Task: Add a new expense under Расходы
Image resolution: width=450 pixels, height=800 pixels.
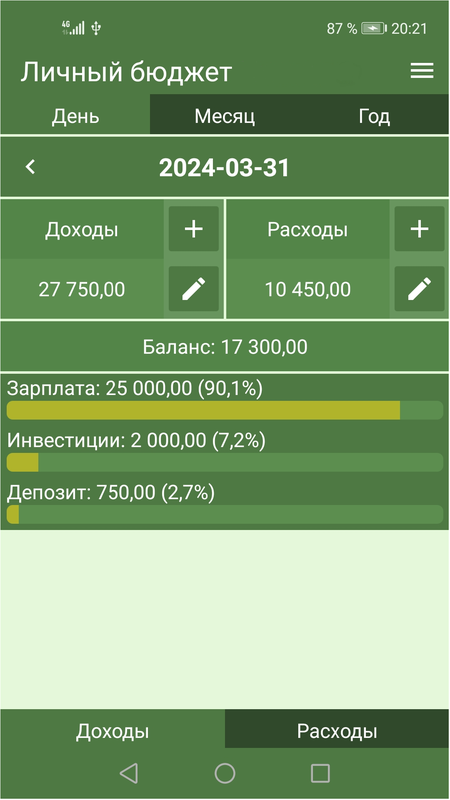Action: pos(419,229)
